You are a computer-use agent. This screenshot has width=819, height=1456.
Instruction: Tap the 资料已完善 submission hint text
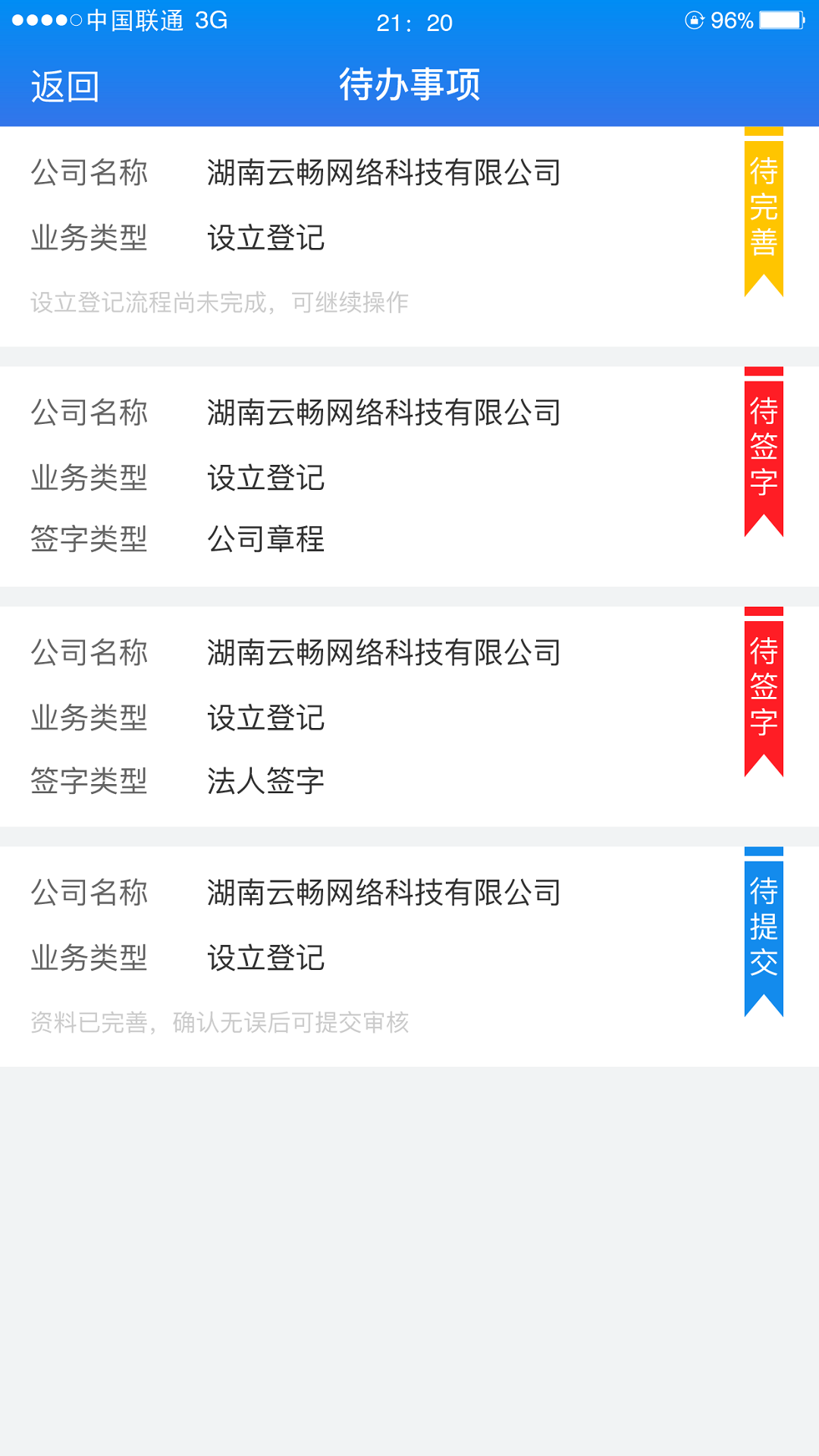click(x=220, y=1022)
